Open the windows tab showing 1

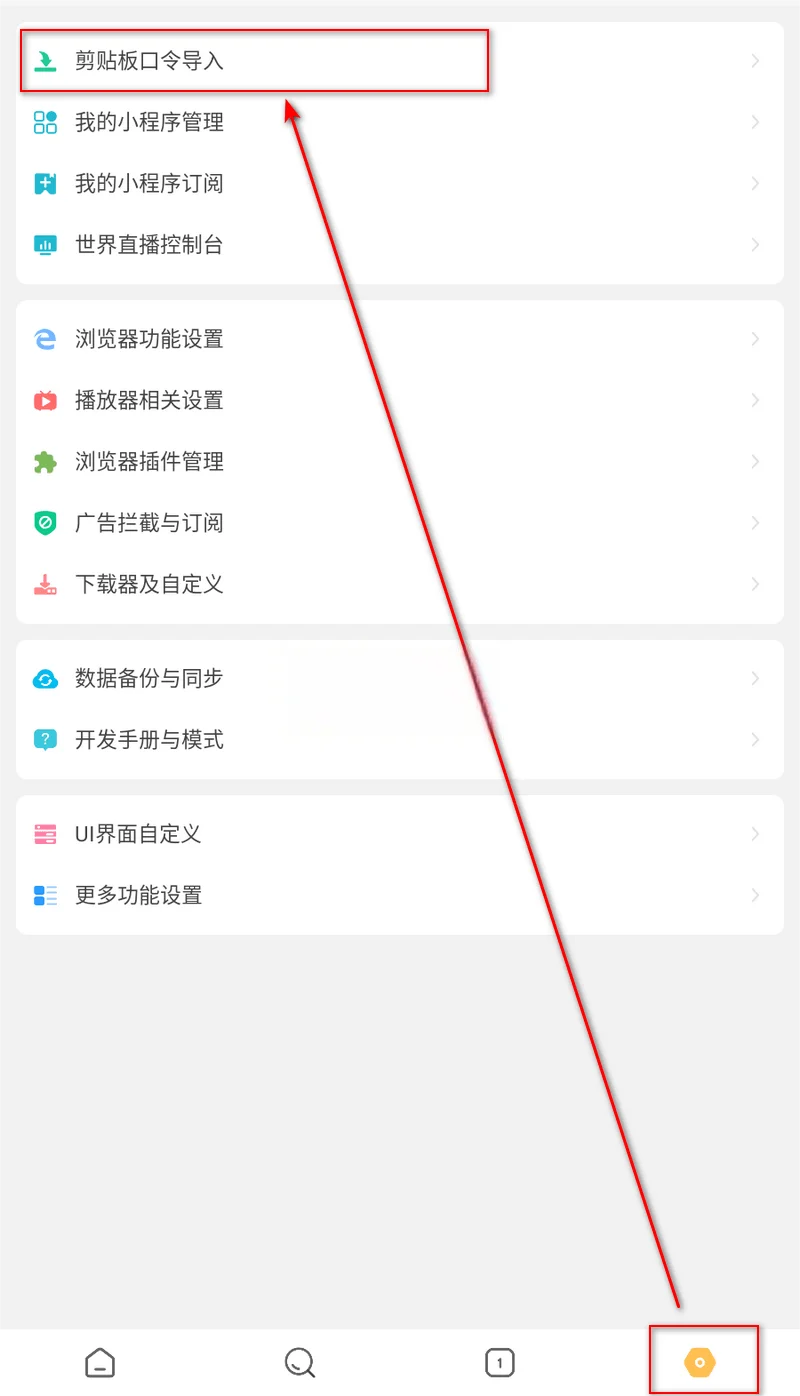[x=499, y=1362]
